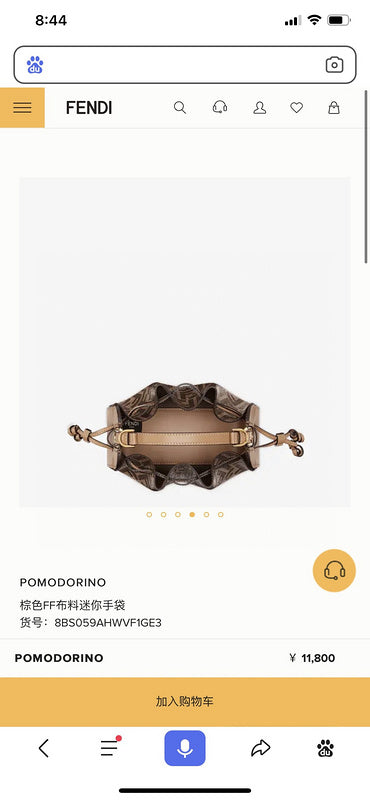Jump to the last image indicator dot
Image resolution: width=370 pixels, height=800 pixels.
pos(220,515)
